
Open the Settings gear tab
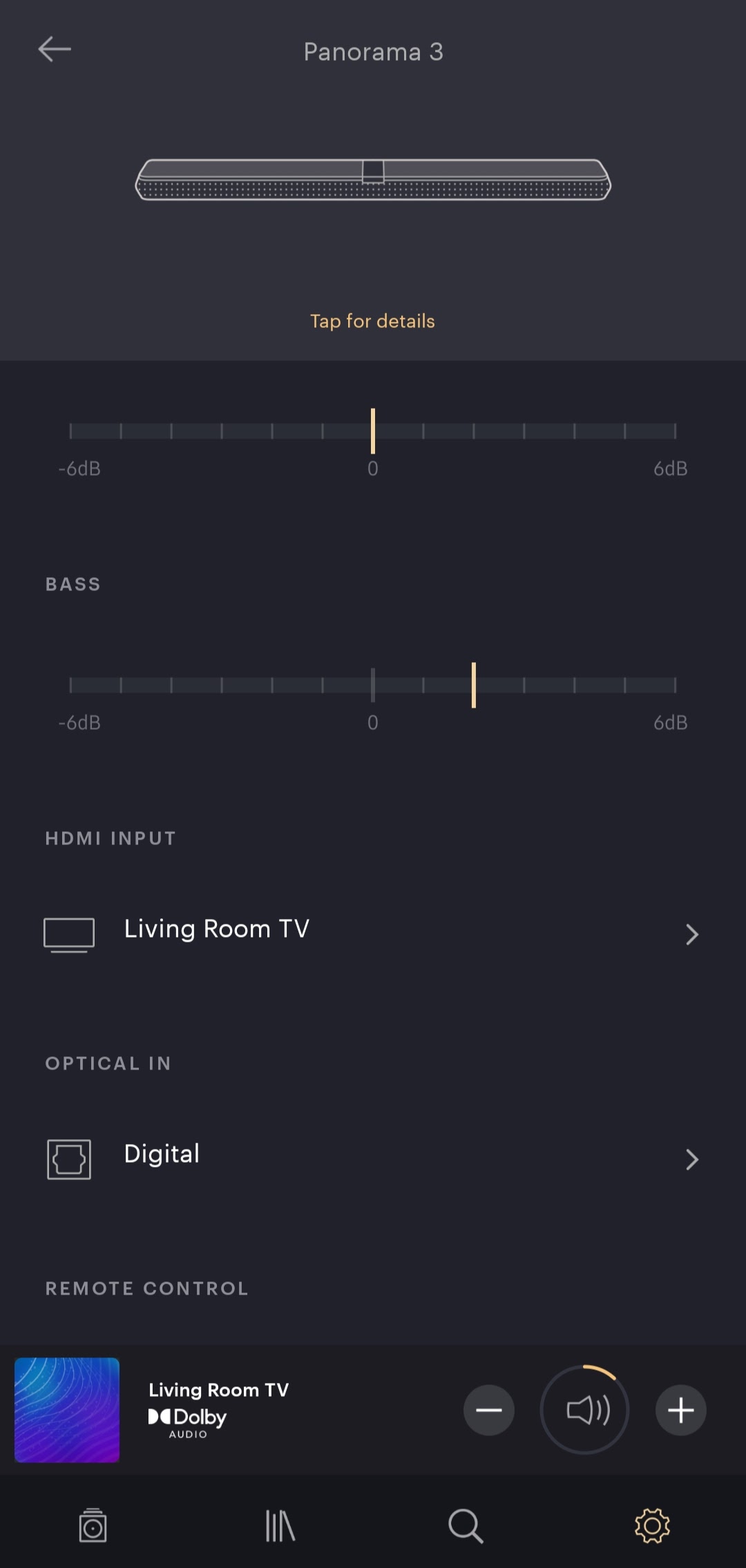[x=652, y=1525]
